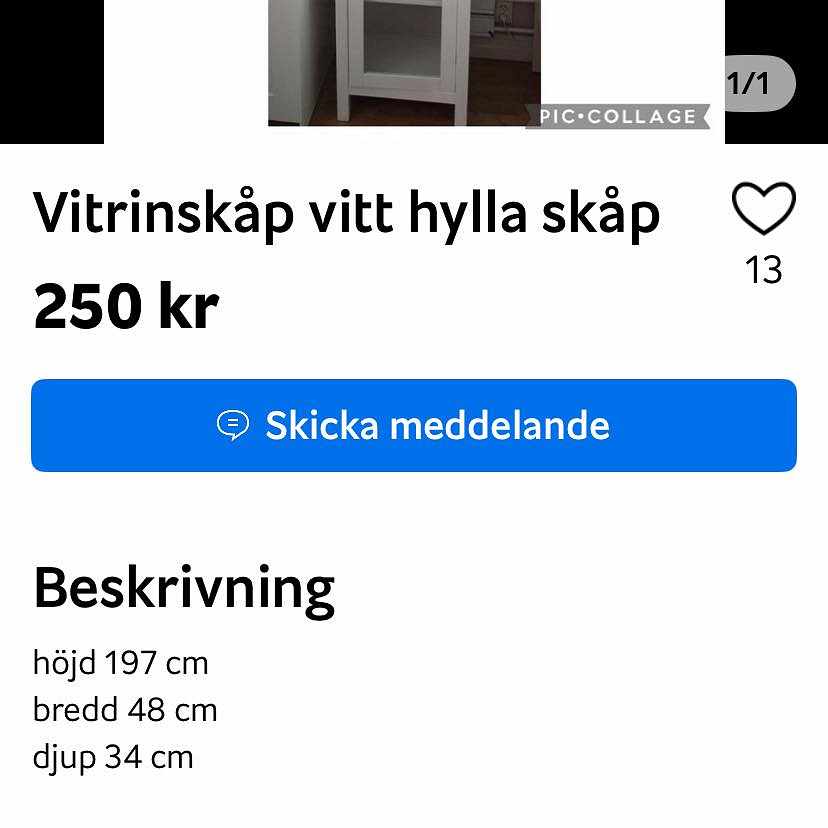Save the listing with the heart icon

[x=763, y=210]
